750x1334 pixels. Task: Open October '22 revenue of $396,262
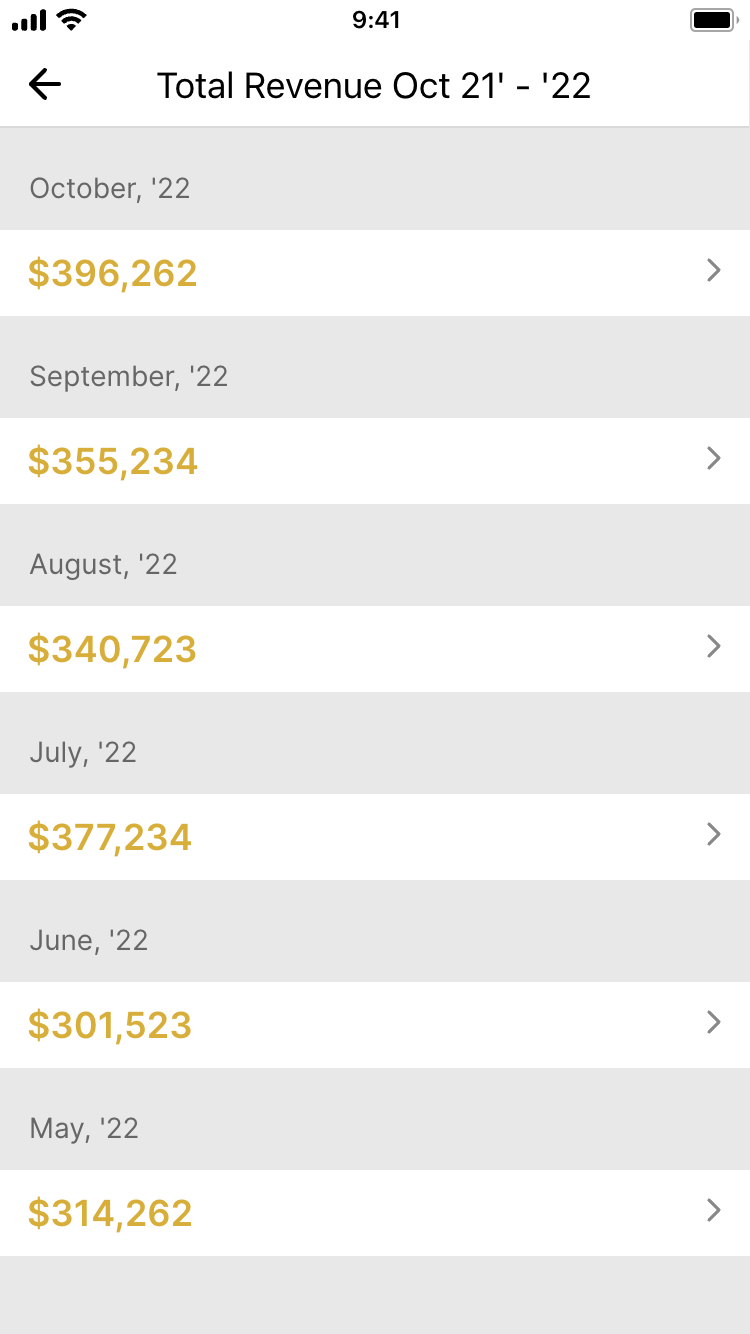[x=375, y=273]
